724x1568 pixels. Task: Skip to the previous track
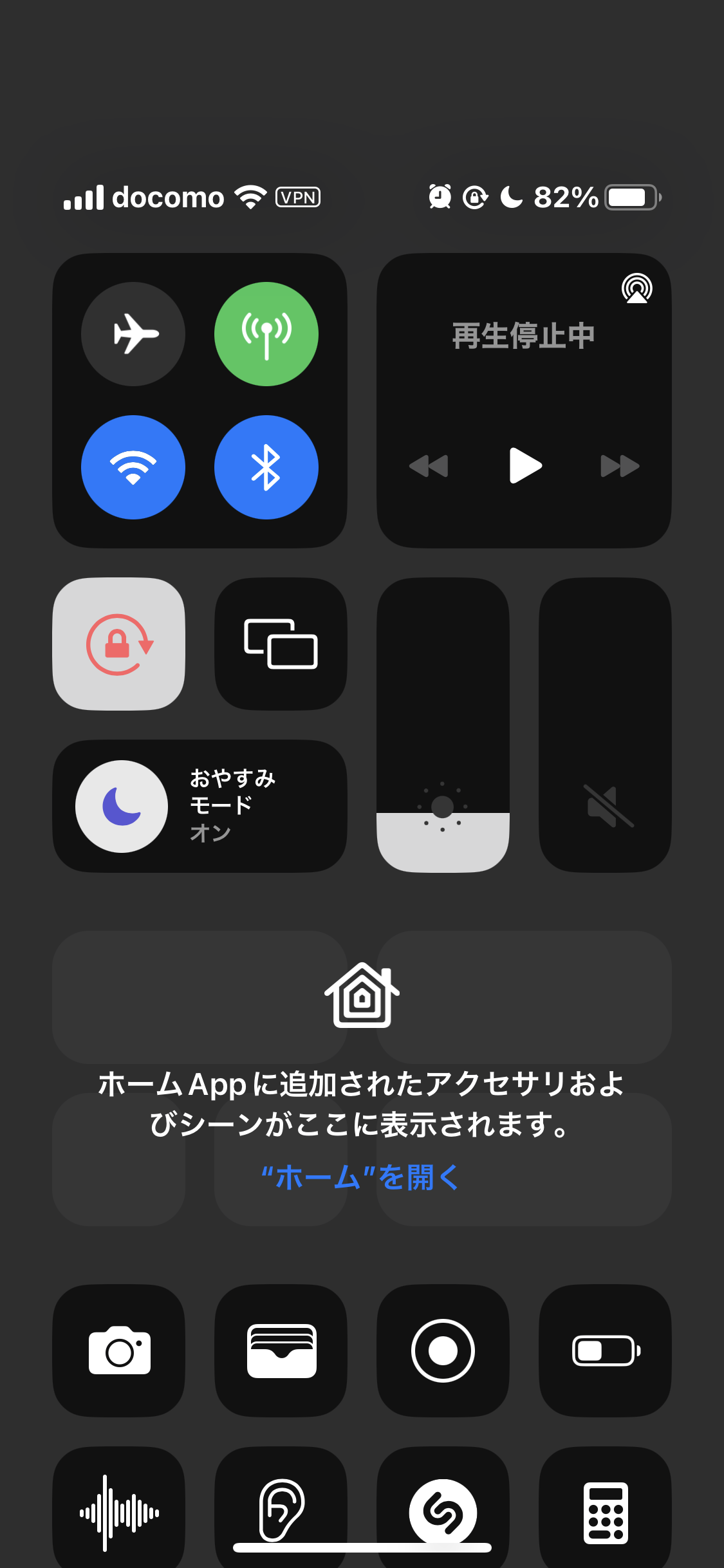(x=429, y=465)
